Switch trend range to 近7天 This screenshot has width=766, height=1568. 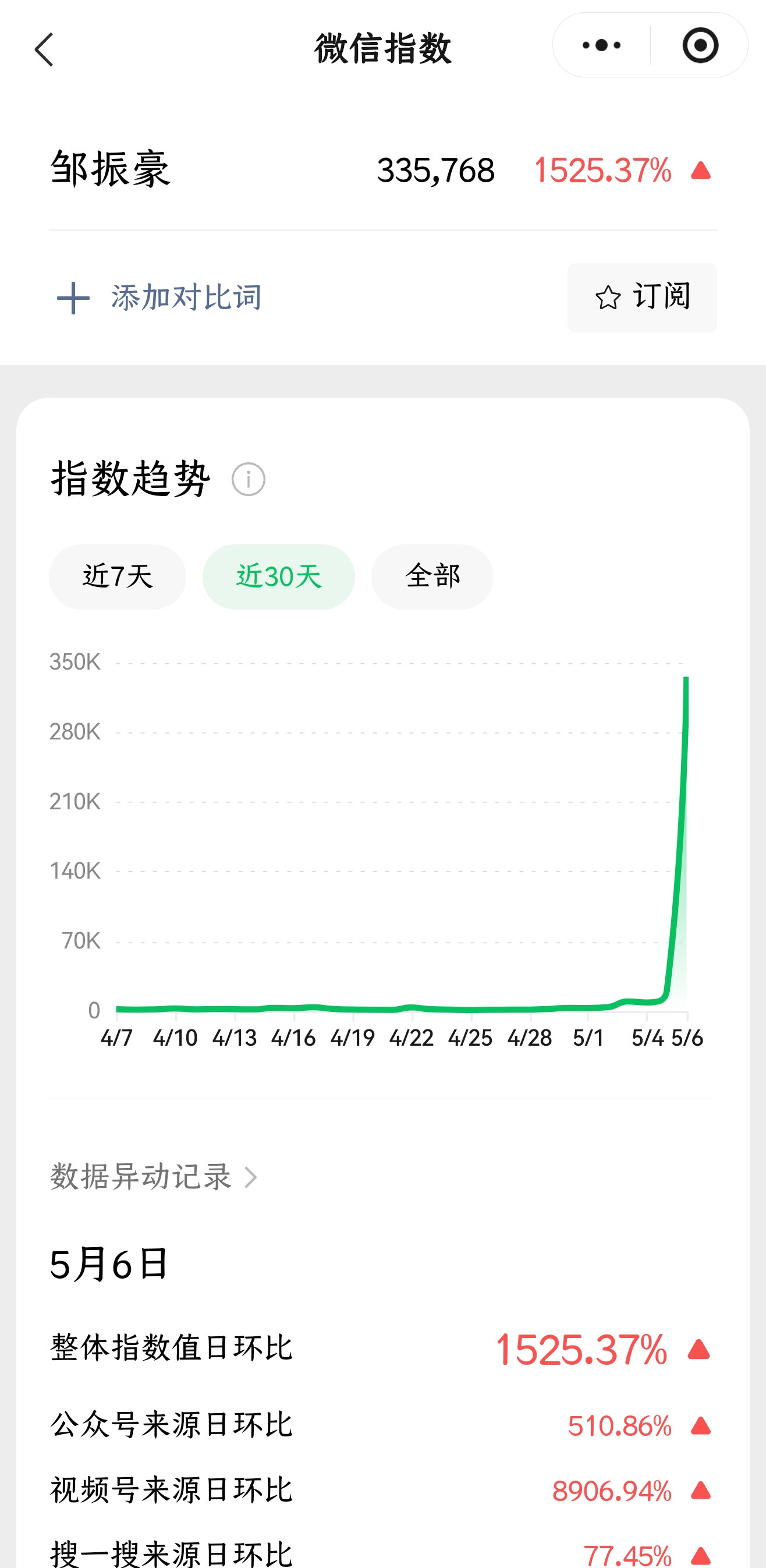[x=118, y=576]
